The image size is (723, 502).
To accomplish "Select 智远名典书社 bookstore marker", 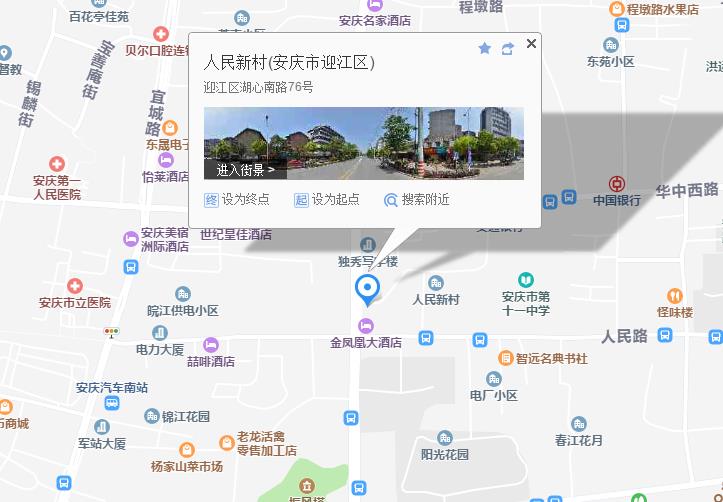I will coord(506,357).
